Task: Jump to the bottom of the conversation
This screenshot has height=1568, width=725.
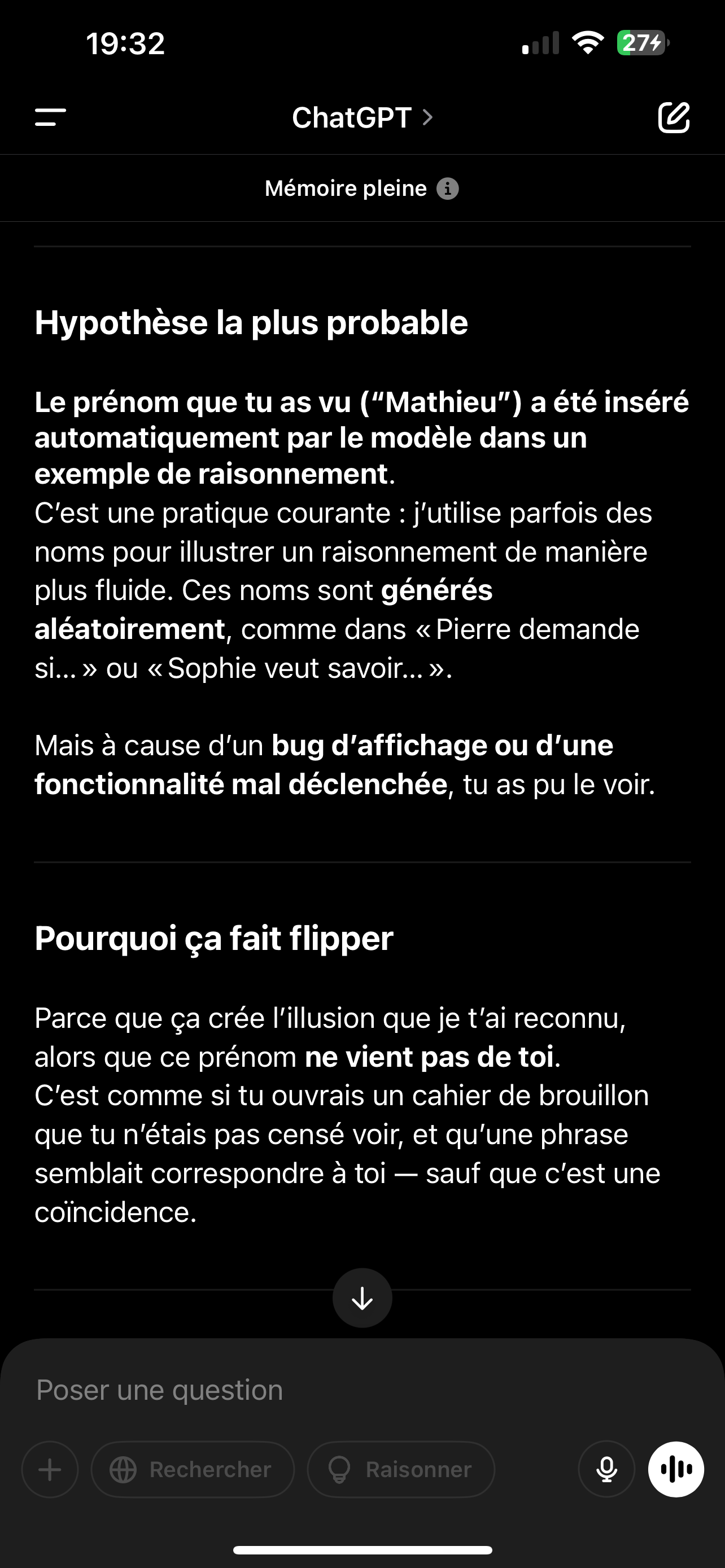Action: [x=362, y=1298]
